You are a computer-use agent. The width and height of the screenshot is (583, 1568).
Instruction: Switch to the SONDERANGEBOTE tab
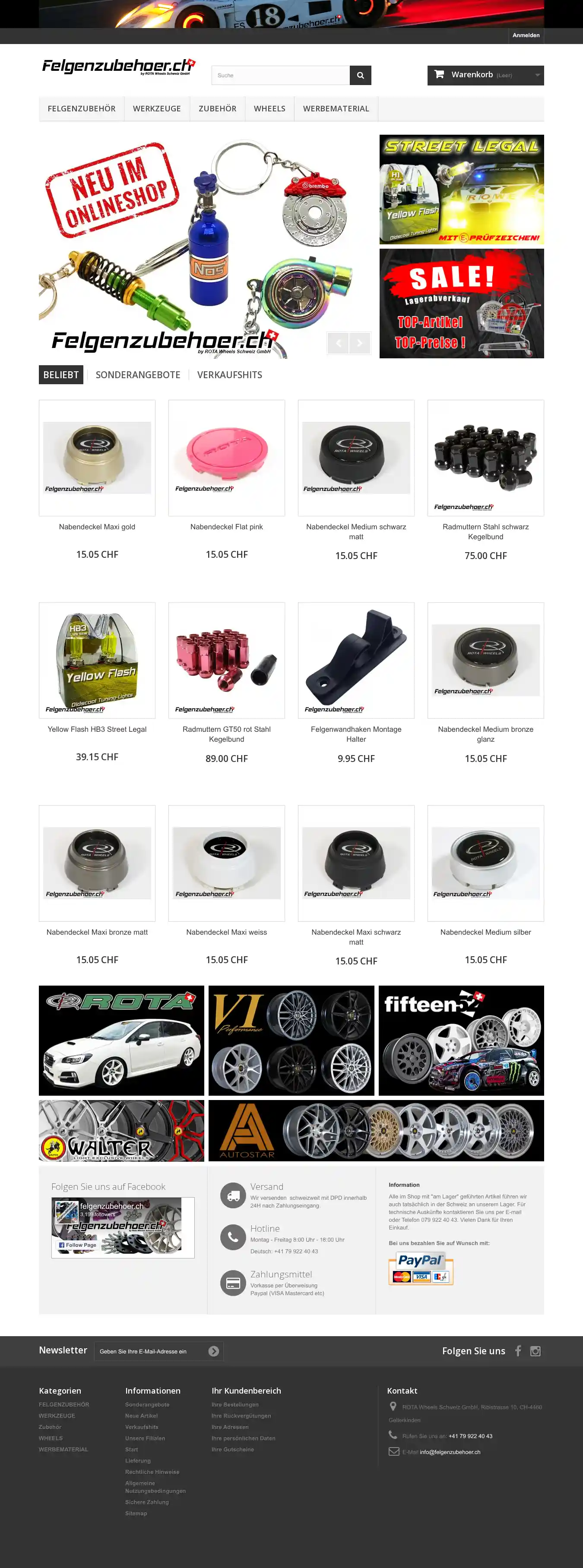pyautogui.click(x=138, y=375)
